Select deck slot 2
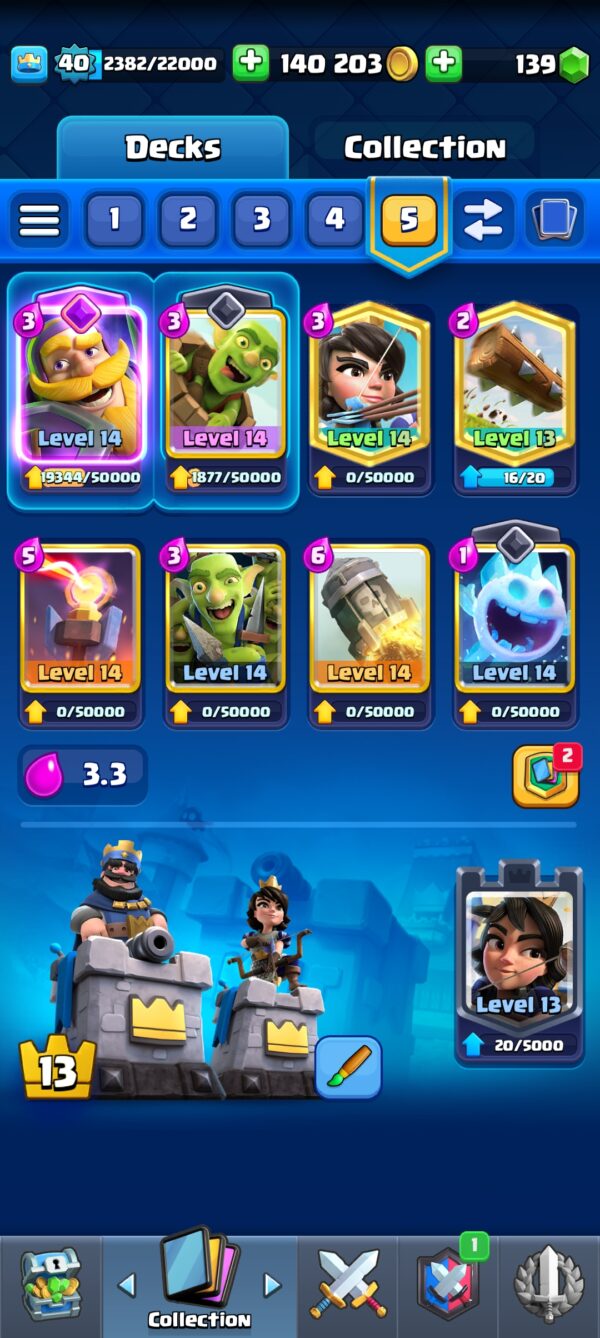 pos(188,219)
